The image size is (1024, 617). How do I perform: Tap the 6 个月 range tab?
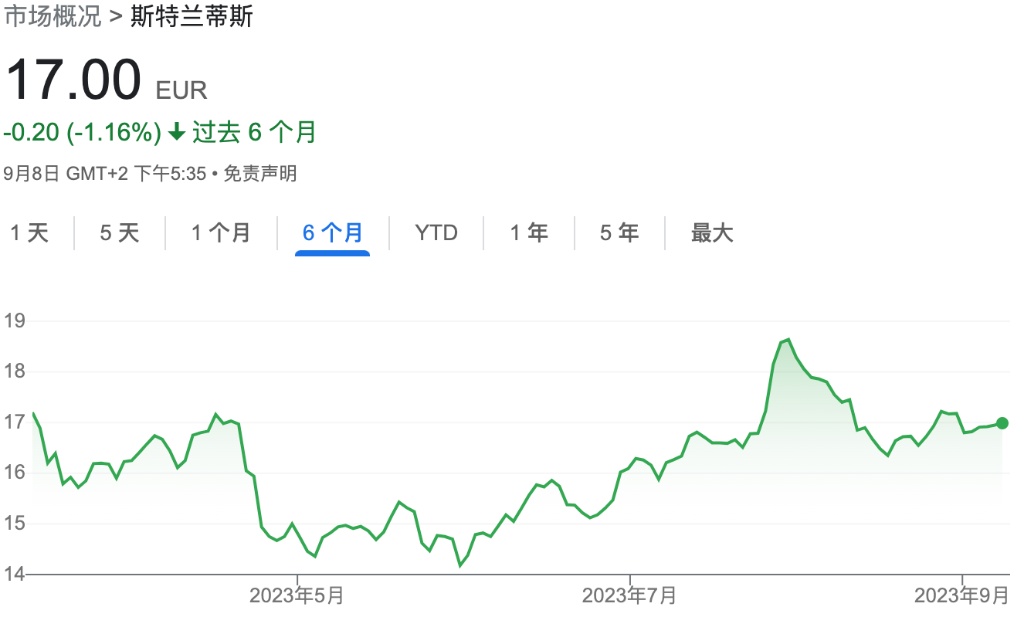[333, 233]
